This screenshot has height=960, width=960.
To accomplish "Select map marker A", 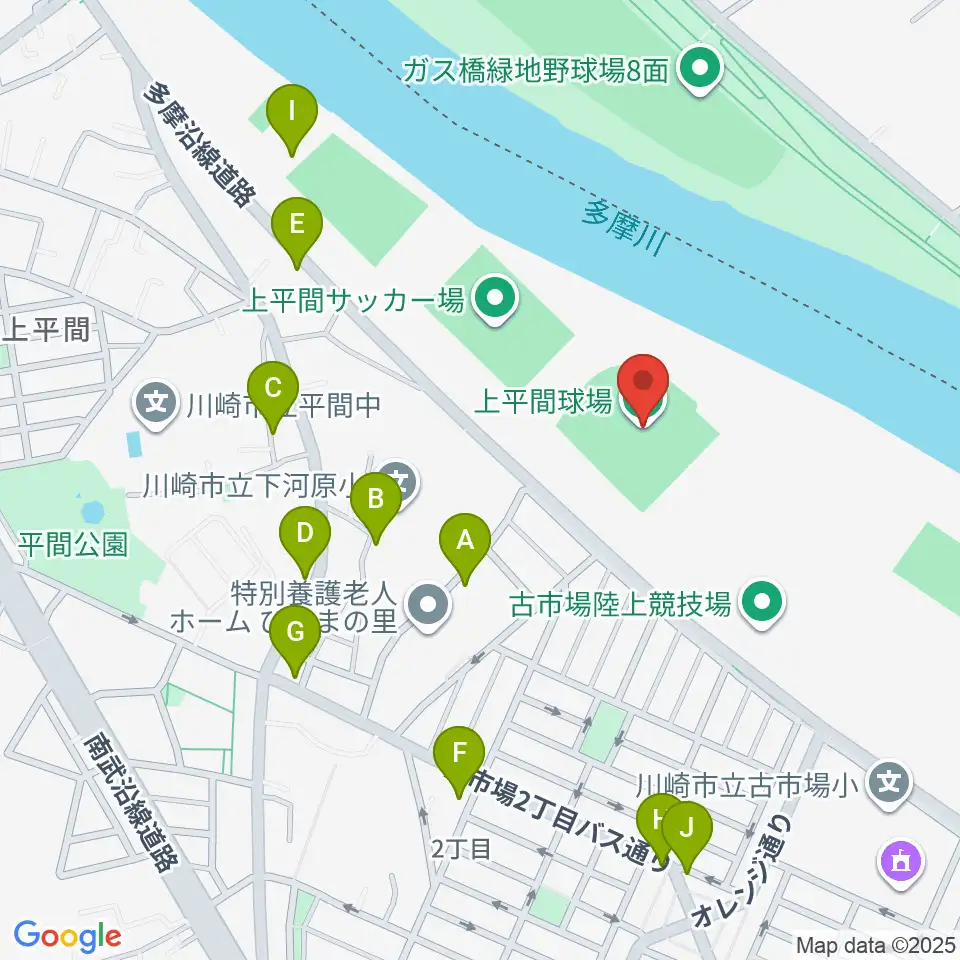I will click(465, 541).
